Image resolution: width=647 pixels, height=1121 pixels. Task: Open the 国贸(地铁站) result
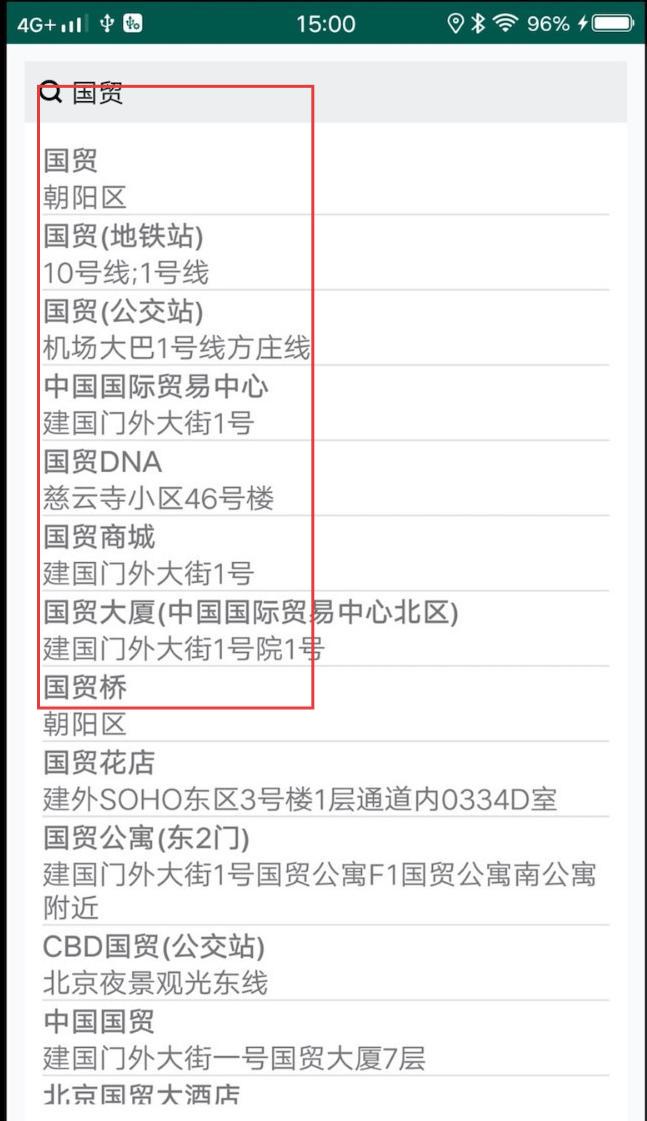tap(325, 252)
